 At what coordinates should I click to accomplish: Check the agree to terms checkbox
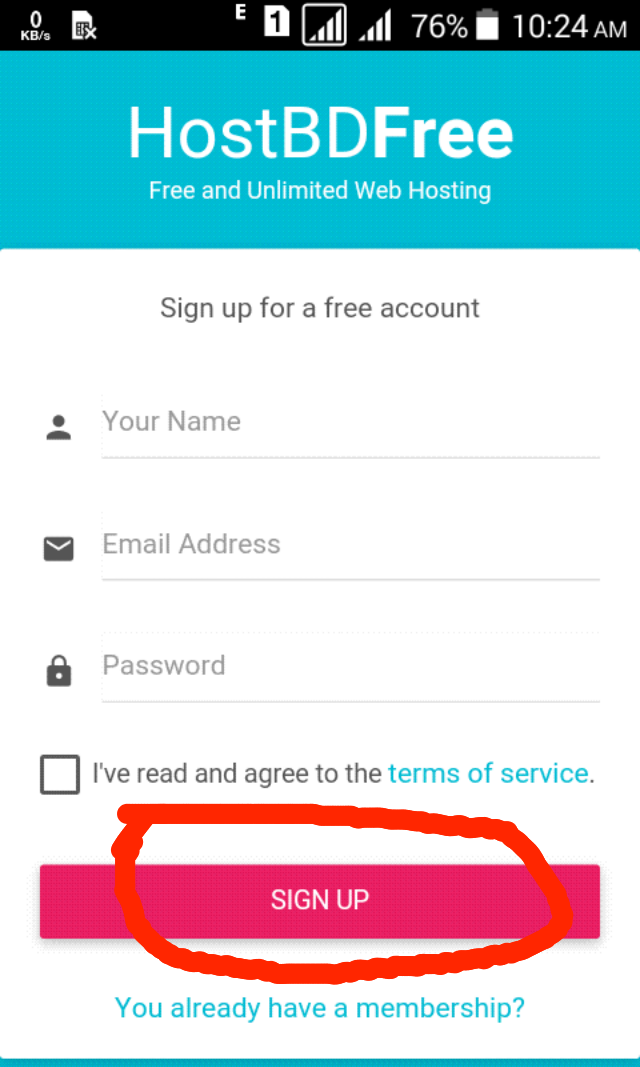pos(60,775)
